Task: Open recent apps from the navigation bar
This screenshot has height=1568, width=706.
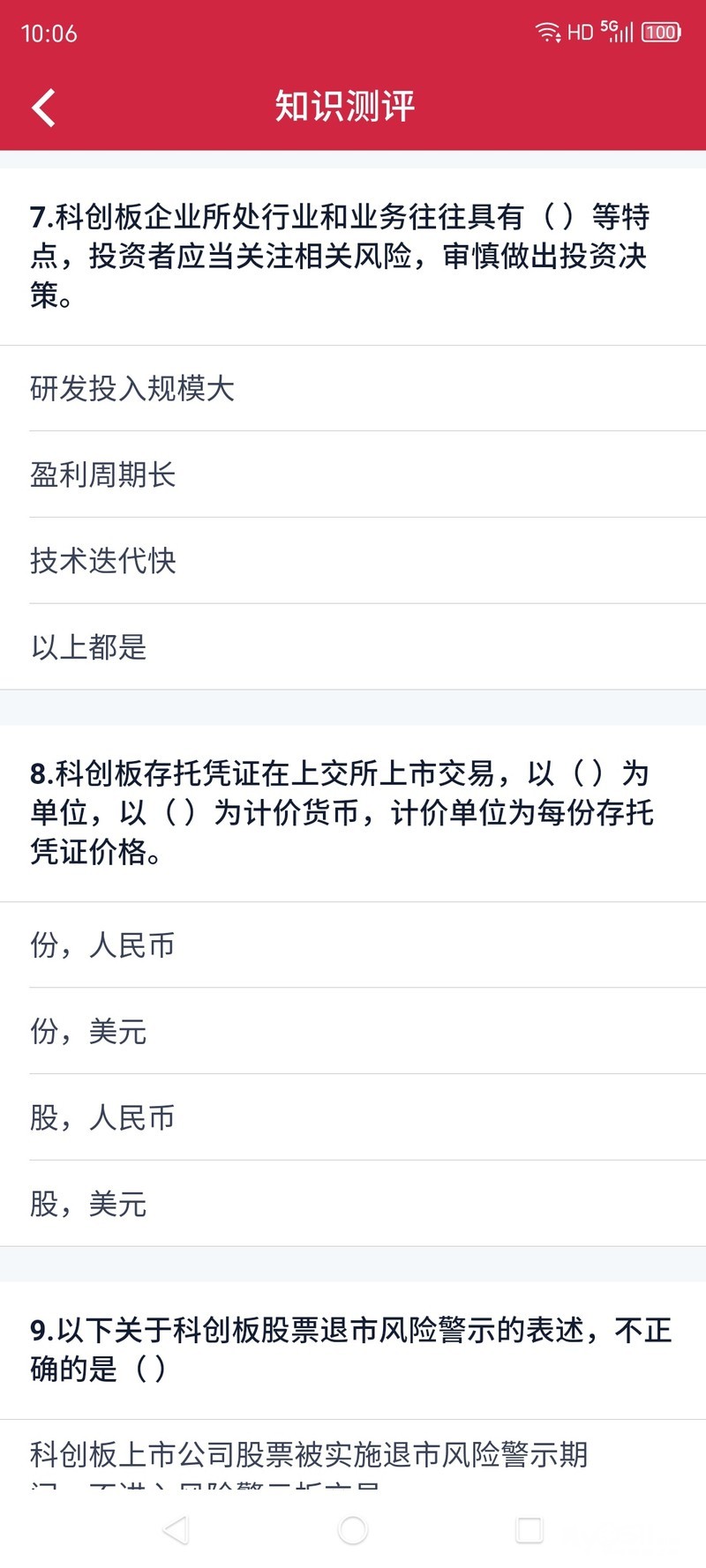Action: [x=529, y=1530]
